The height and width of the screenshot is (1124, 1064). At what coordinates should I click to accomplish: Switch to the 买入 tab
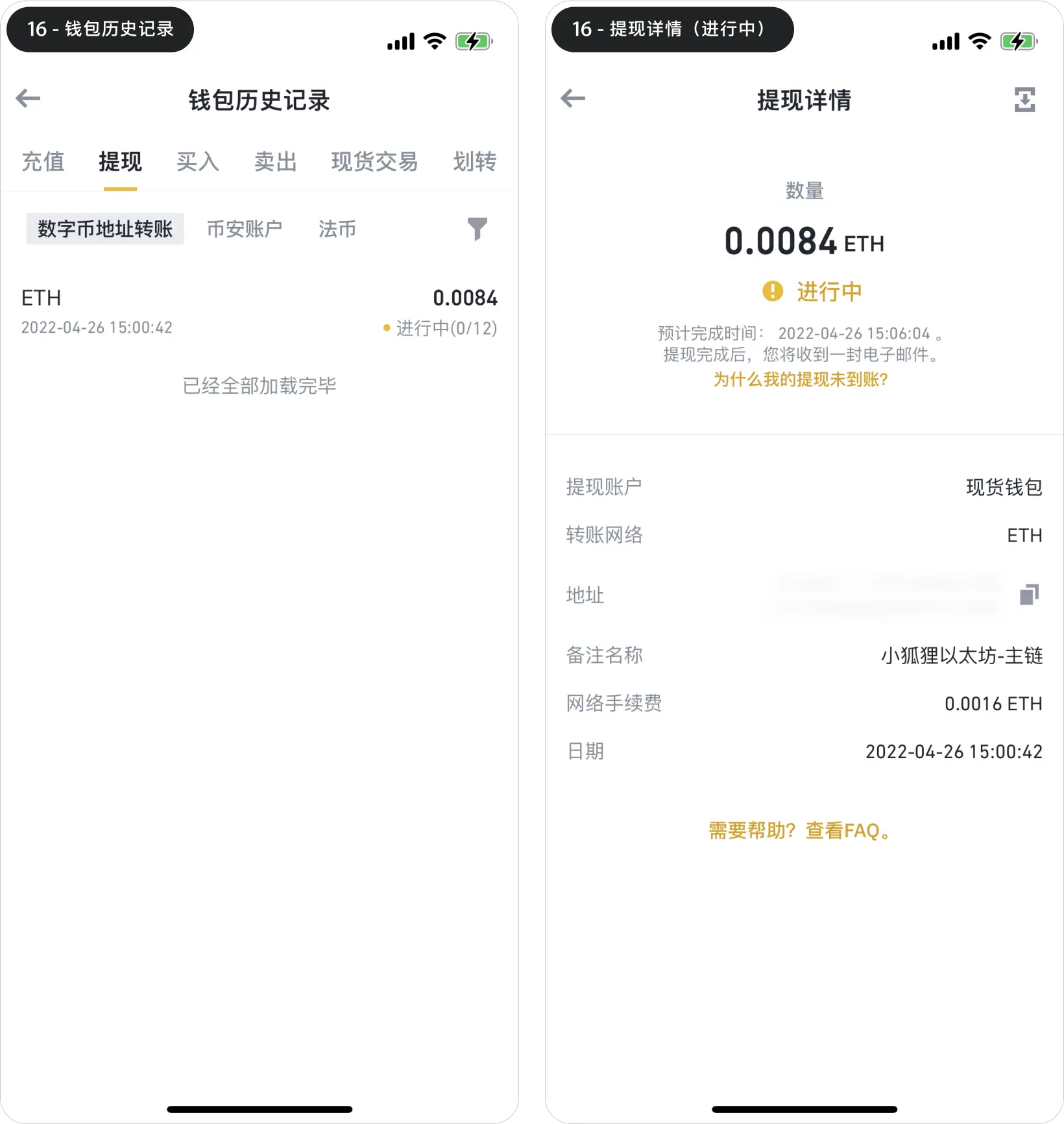198,161
